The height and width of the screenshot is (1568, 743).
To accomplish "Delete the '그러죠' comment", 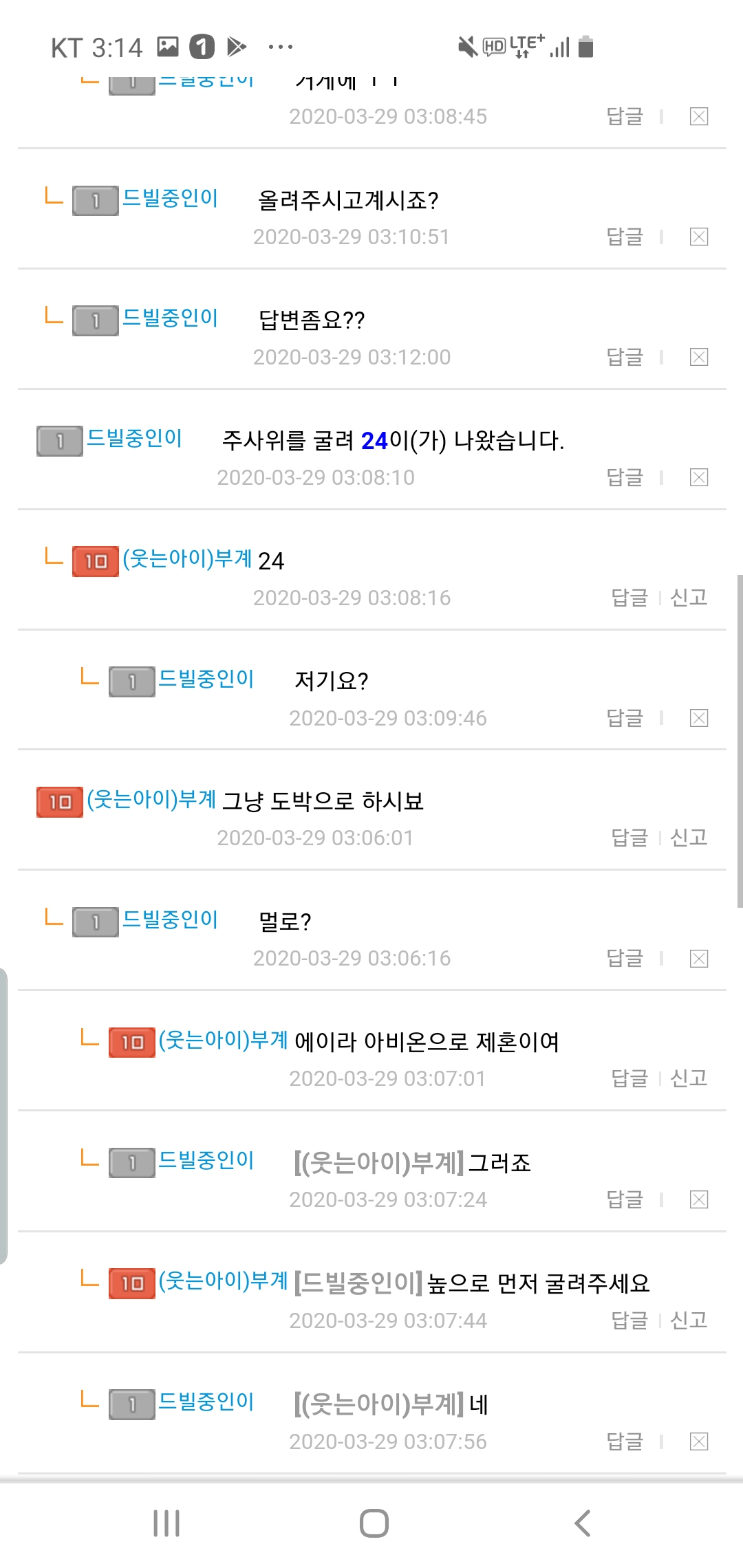I will (x=698, y=1199).
